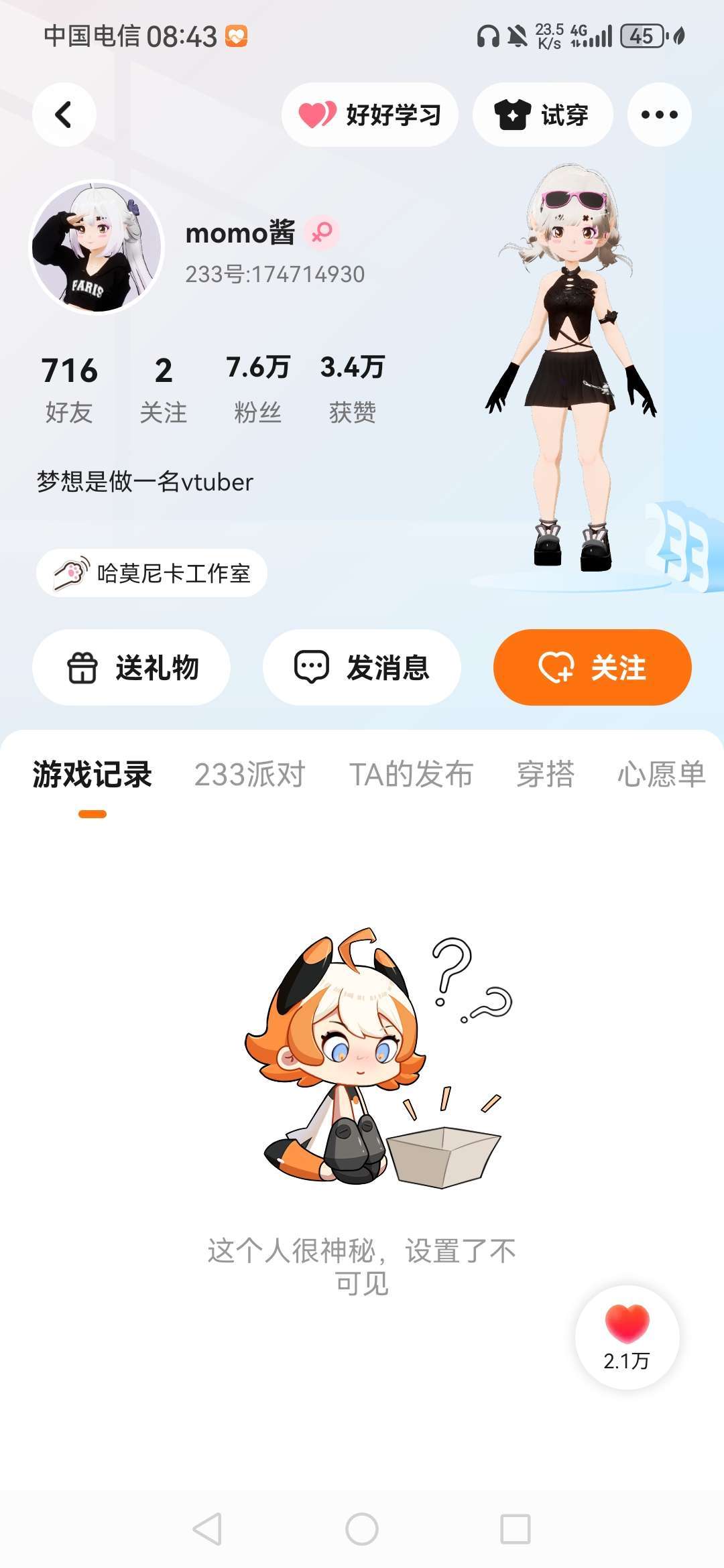Switch to the TA的发布 tab
Image resolution: width=724 pixels, height=1568 pixels.
(411, 775)
